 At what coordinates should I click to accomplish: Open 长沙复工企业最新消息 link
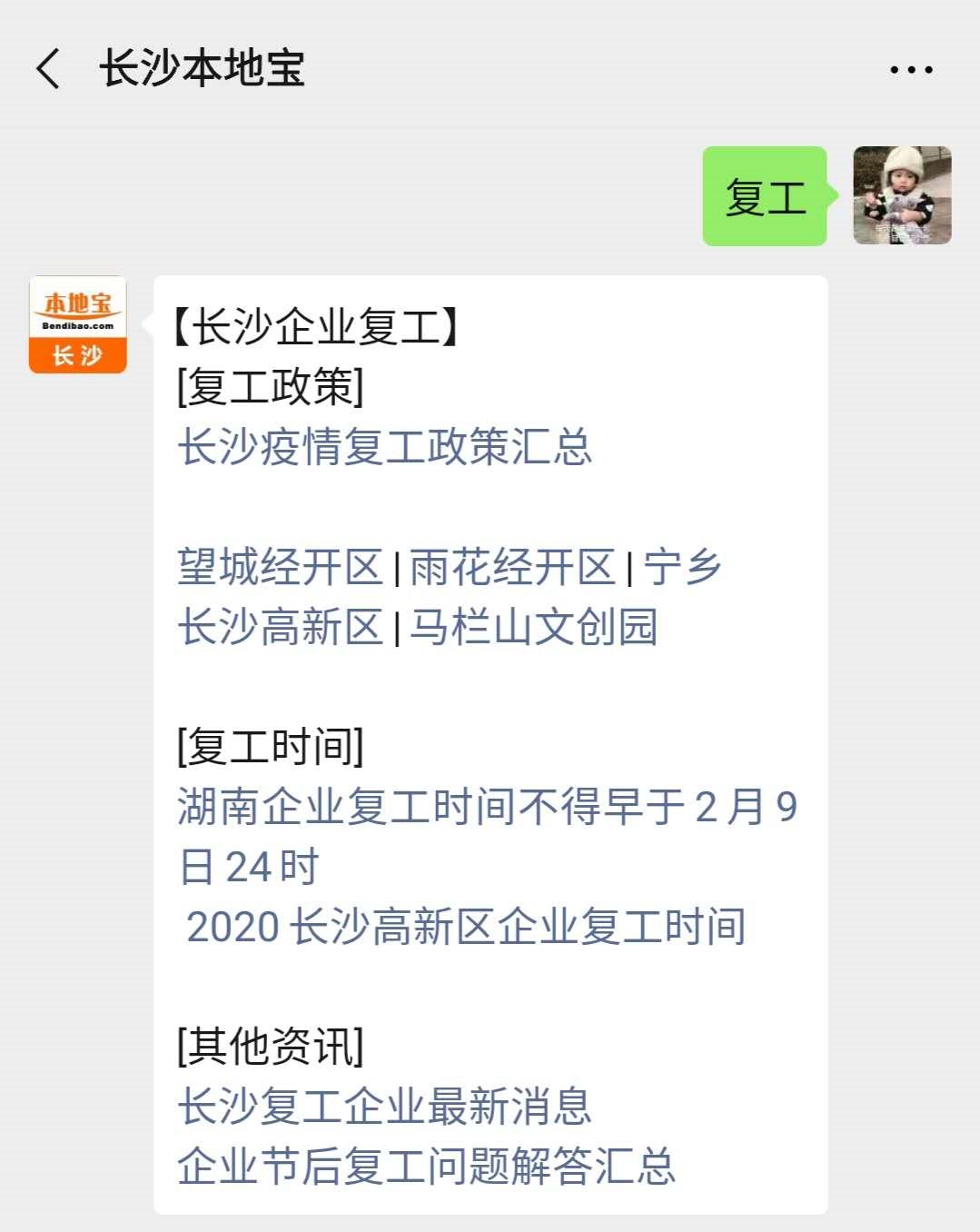384,1107
